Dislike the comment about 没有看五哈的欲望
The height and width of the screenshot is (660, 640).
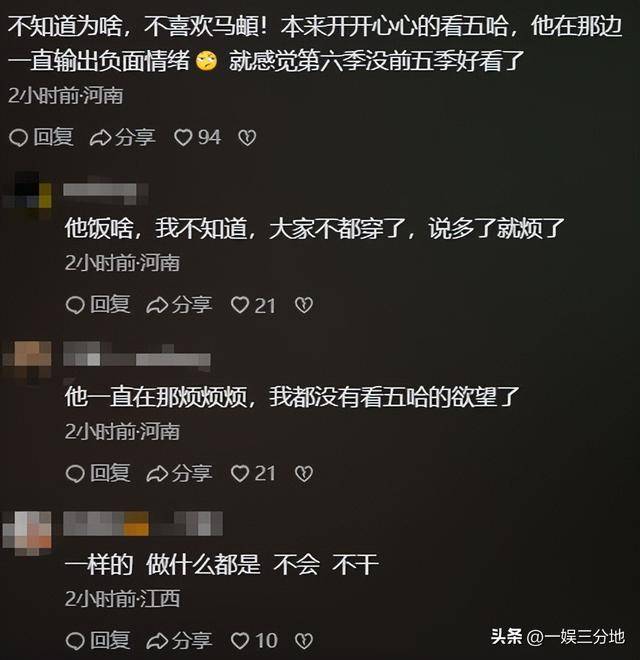[x=303, y=472]
